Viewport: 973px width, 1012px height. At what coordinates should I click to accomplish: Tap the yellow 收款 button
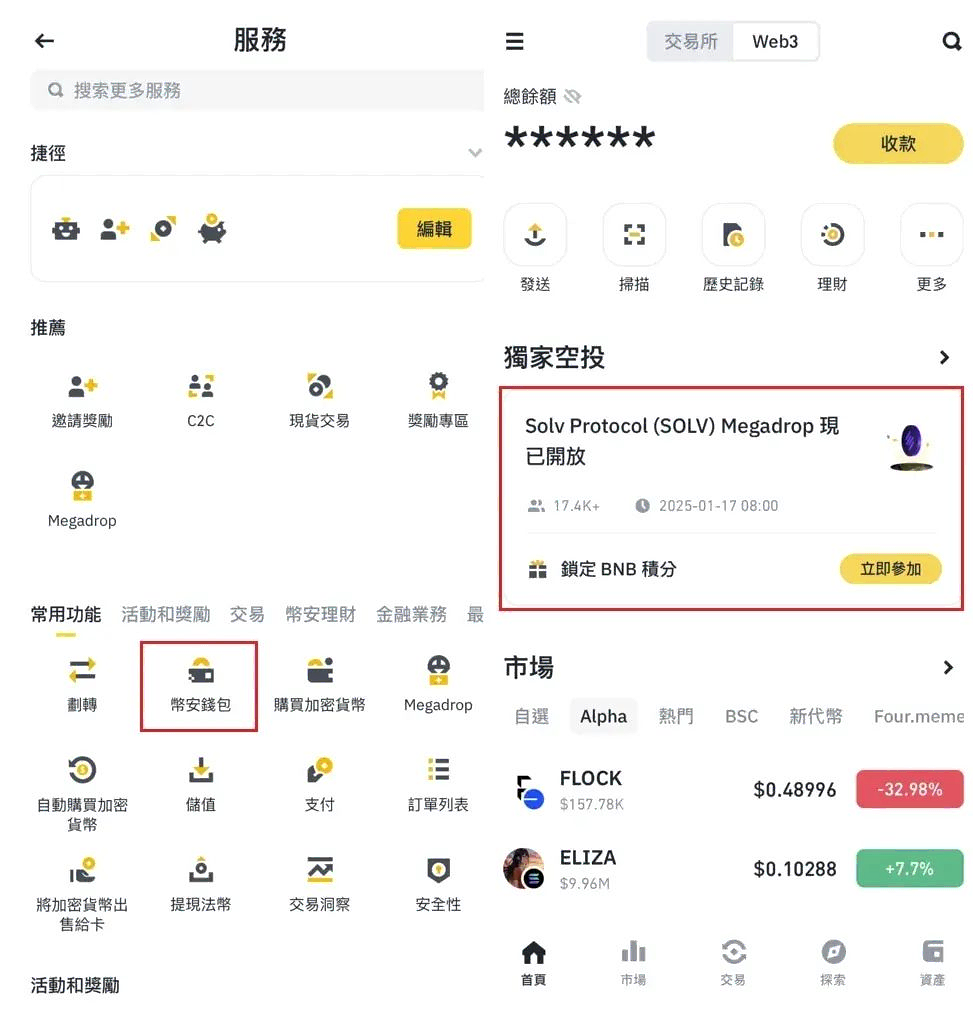pyautogui.click(x=897, y=144)
